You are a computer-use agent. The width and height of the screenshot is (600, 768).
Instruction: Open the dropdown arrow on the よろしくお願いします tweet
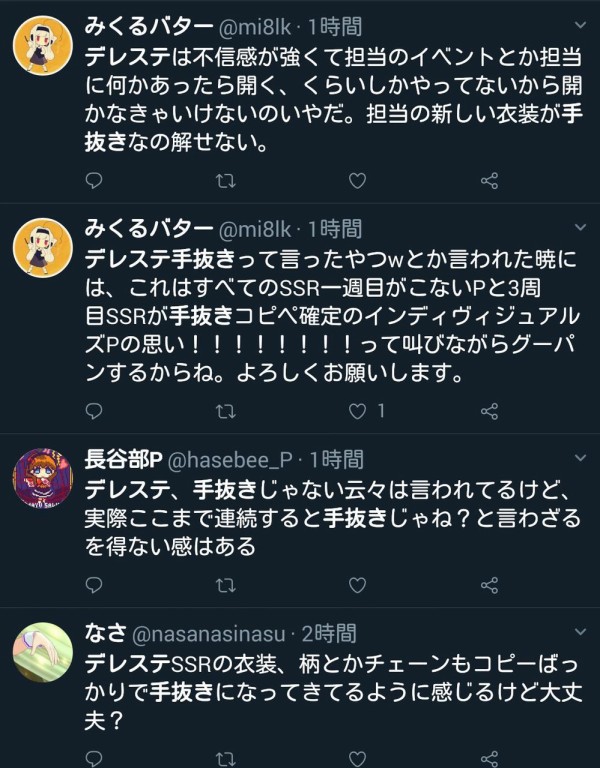coord(579,229)
